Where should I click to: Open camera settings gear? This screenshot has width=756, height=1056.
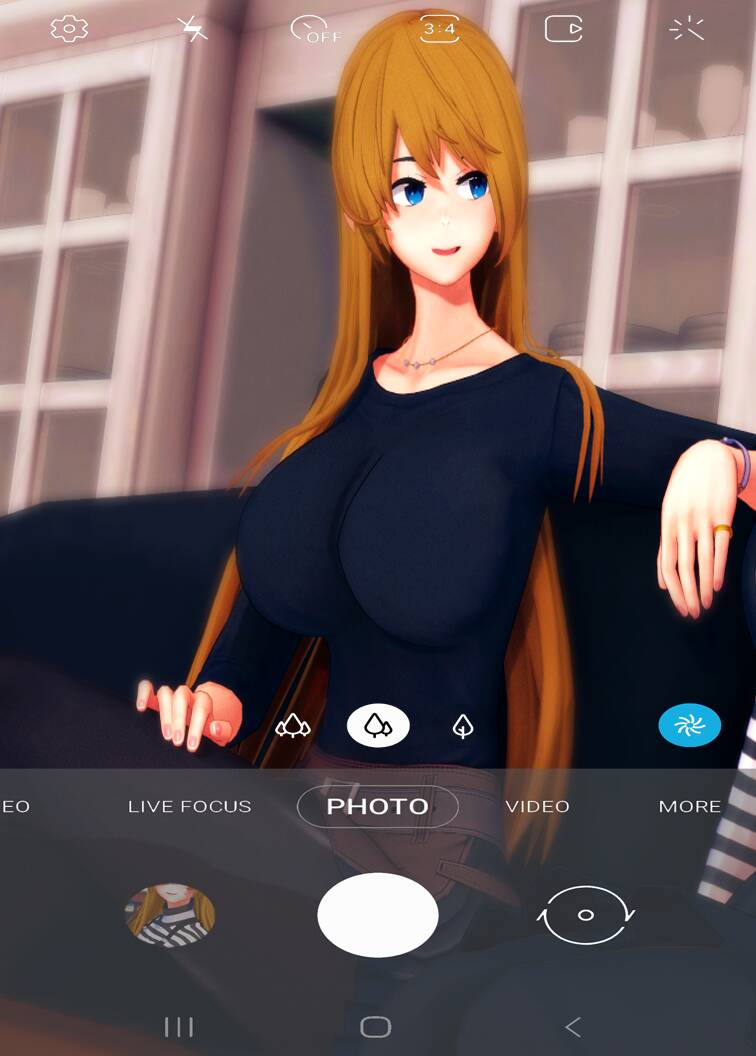(69, 29)
